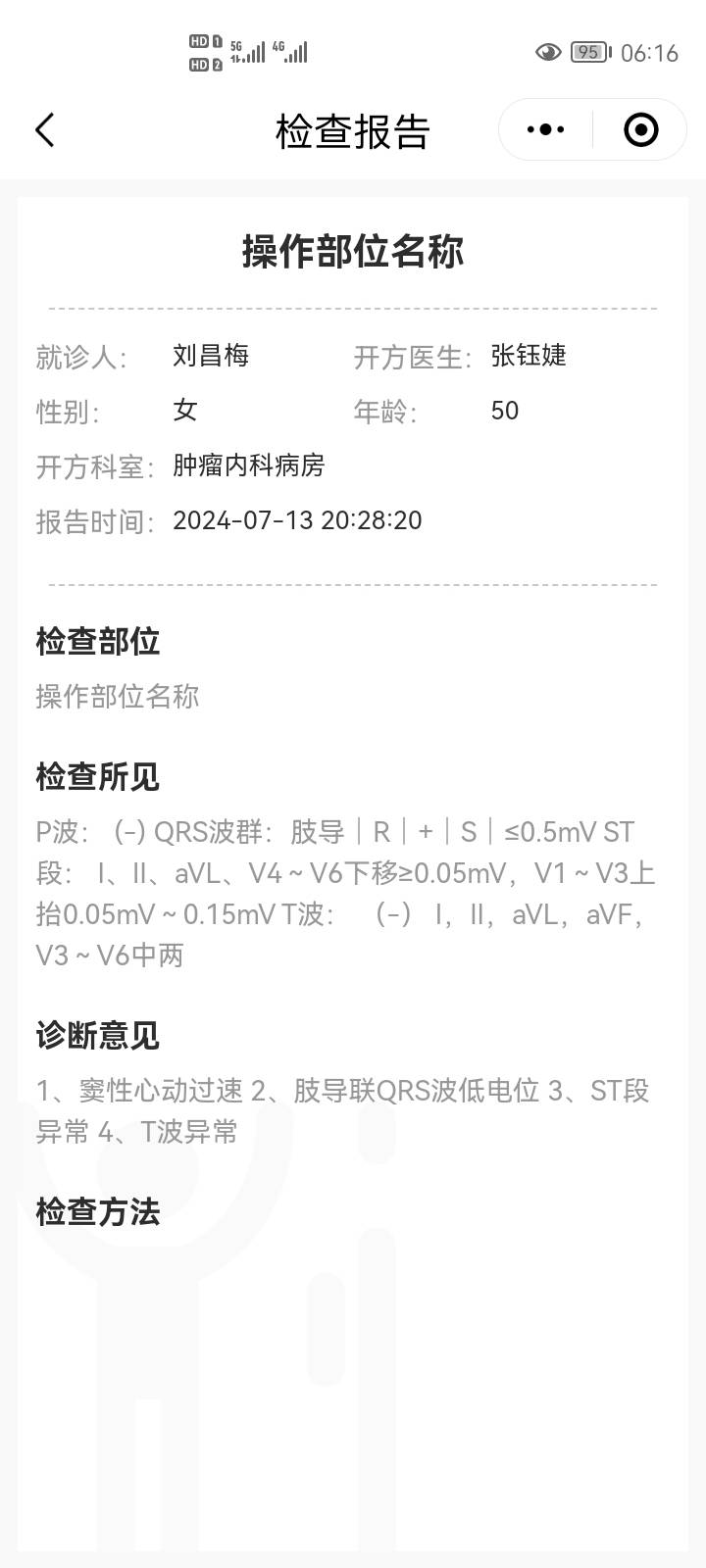Expand the 检查方法 section

98,1213
